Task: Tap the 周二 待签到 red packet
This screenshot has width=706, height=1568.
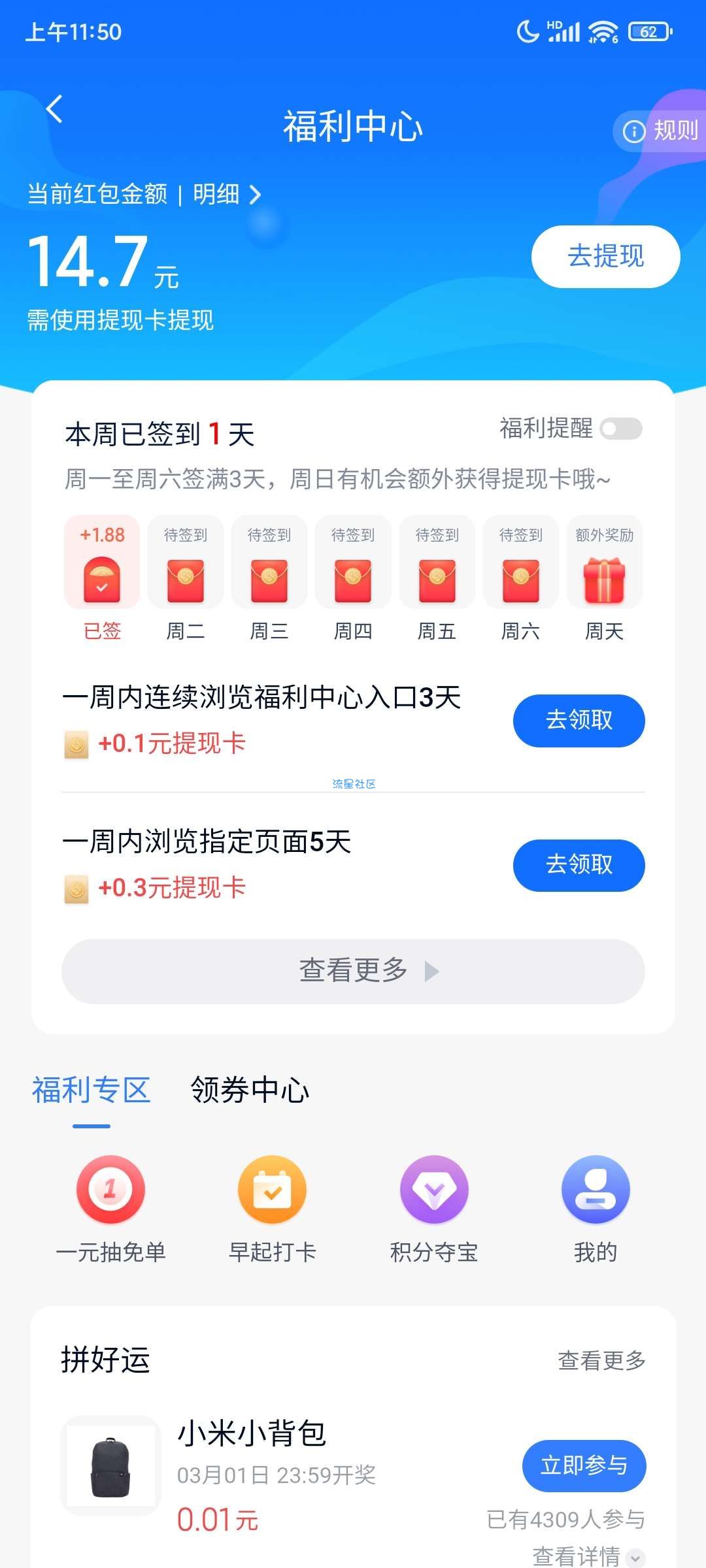Action: coord(186,580)
